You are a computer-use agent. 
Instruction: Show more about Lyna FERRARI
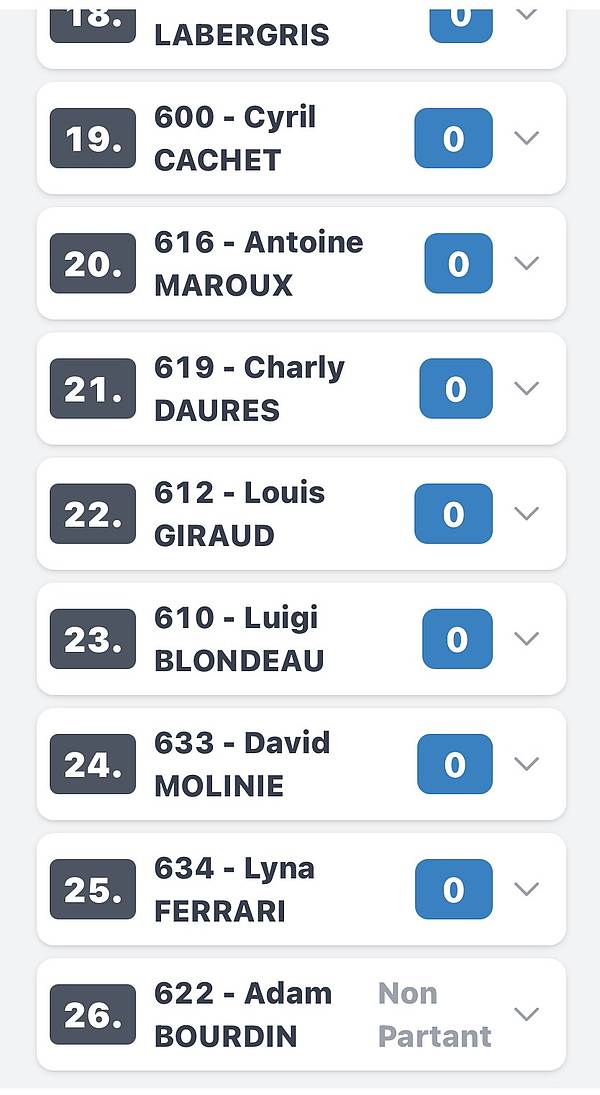click(x=526, y=888)
